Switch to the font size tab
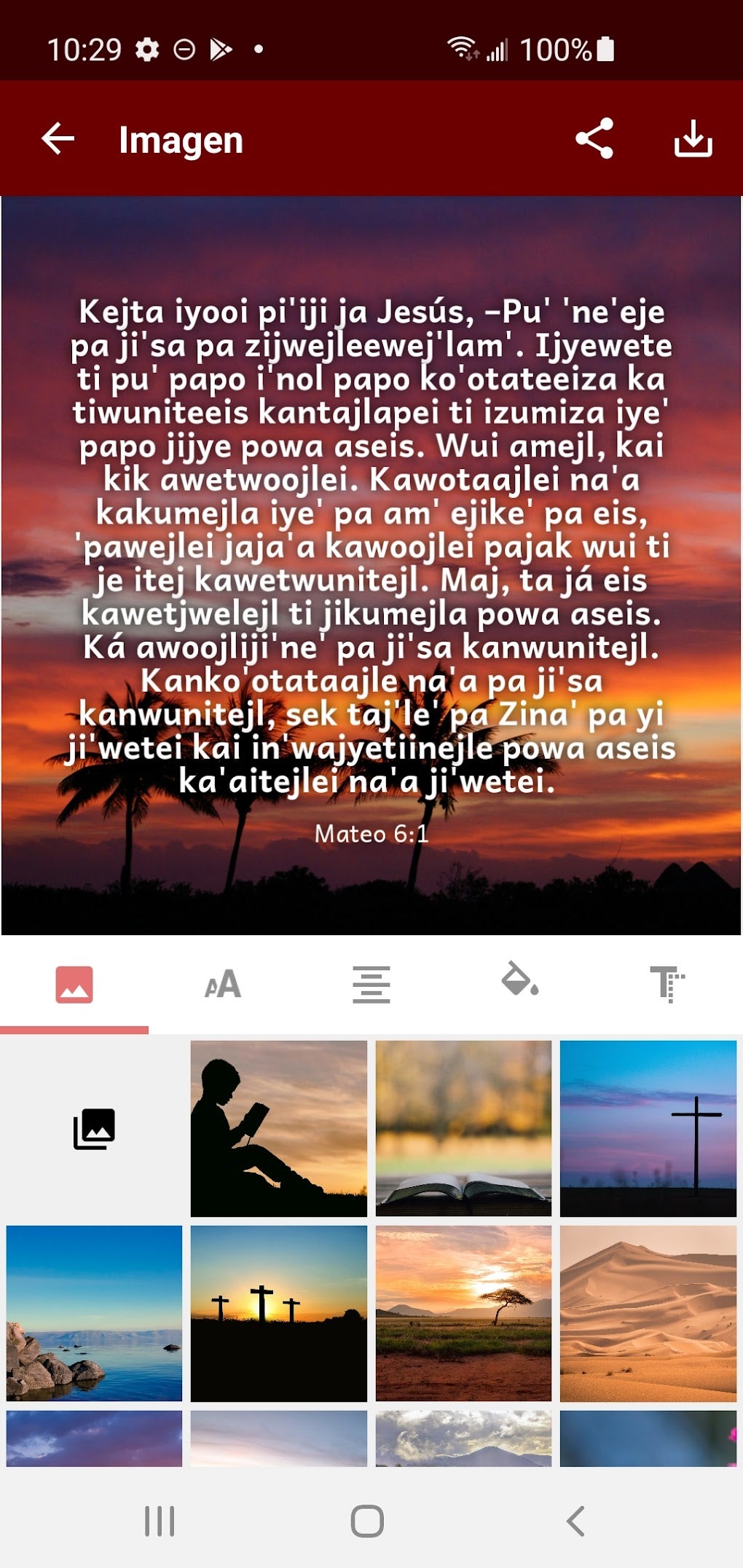The height and width of the screenshot is (1568, 743). [x=223, y=984]
